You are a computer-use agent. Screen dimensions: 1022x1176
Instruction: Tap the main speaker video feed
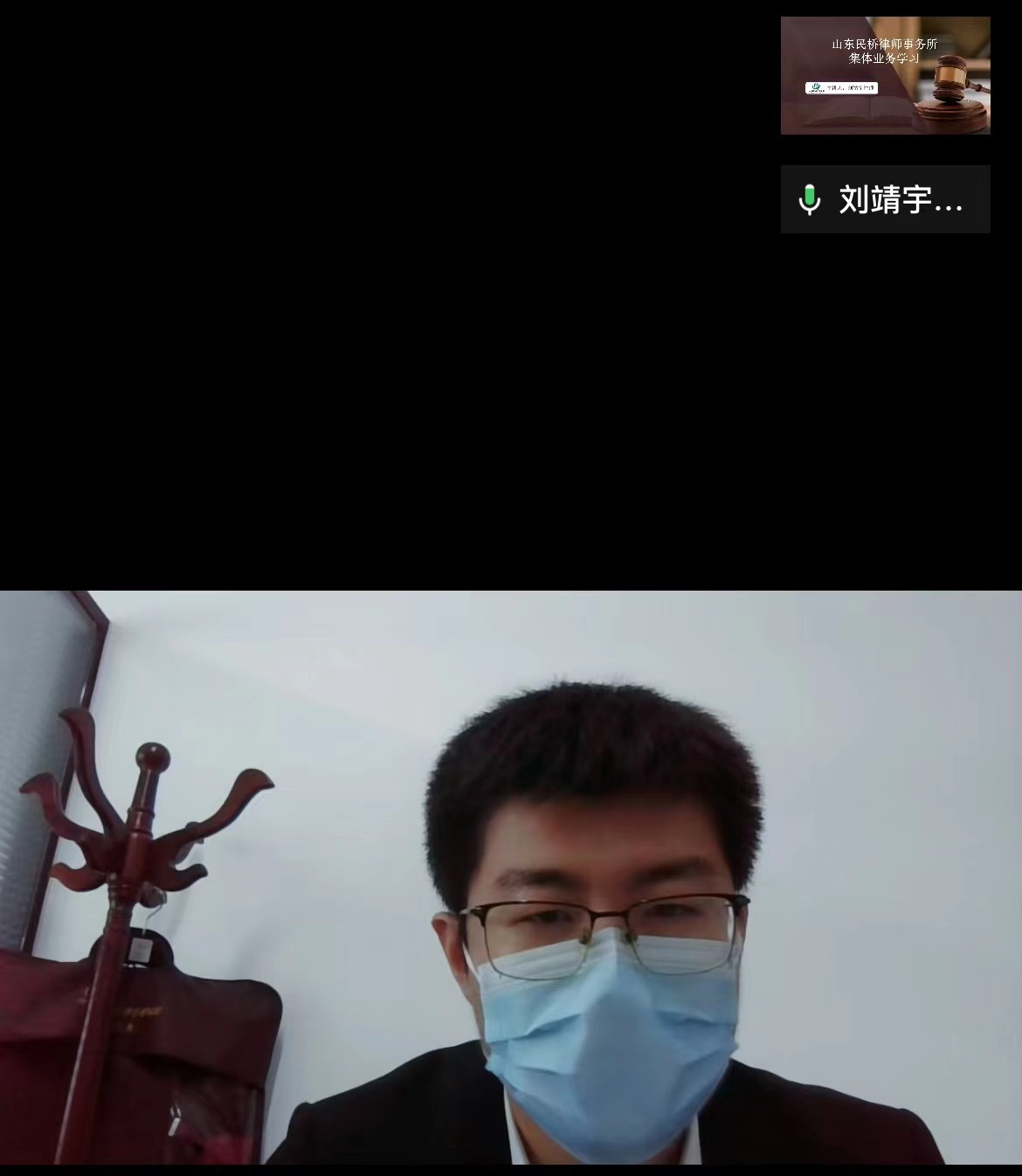(511, 876)
